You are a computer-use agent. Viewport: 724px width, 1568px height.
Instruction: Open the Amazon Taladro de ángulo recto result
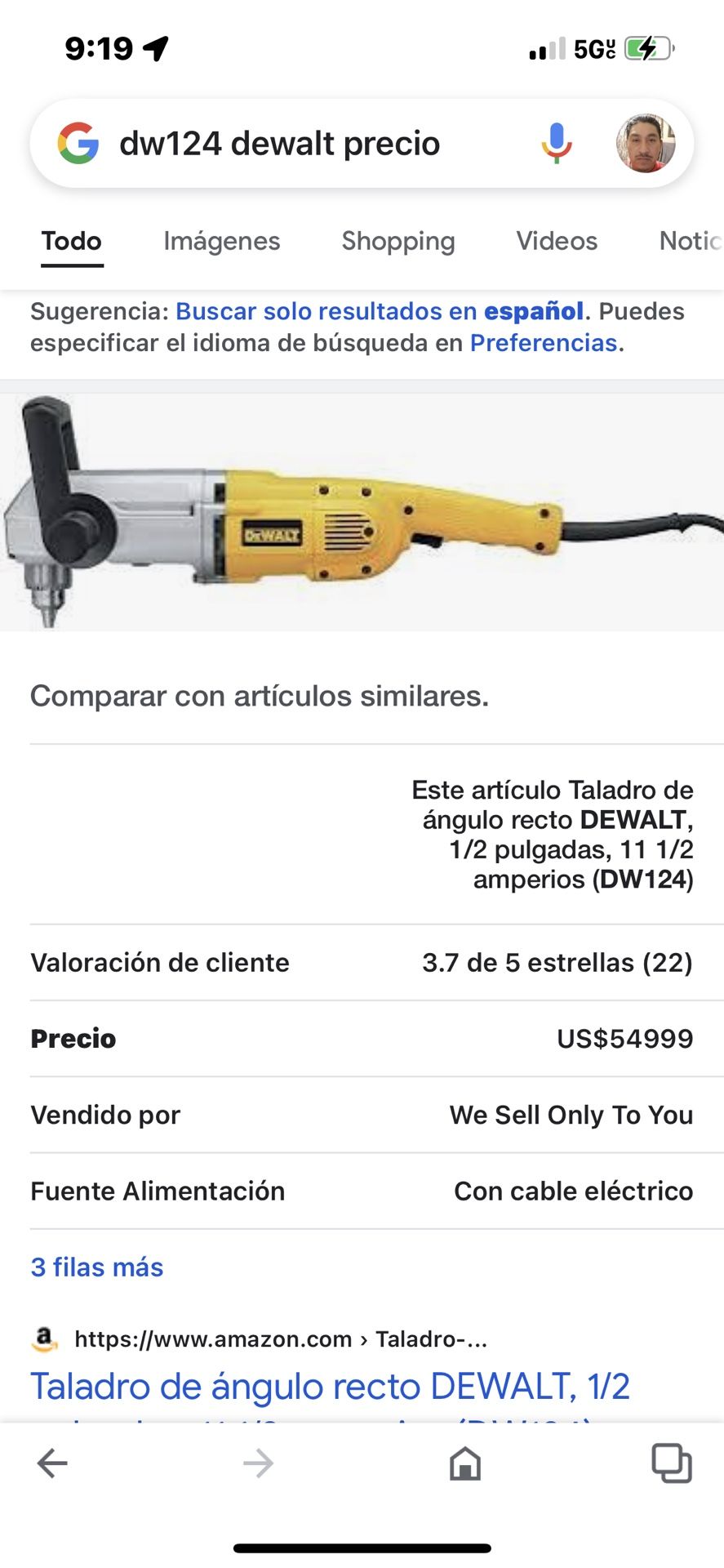330,1386
